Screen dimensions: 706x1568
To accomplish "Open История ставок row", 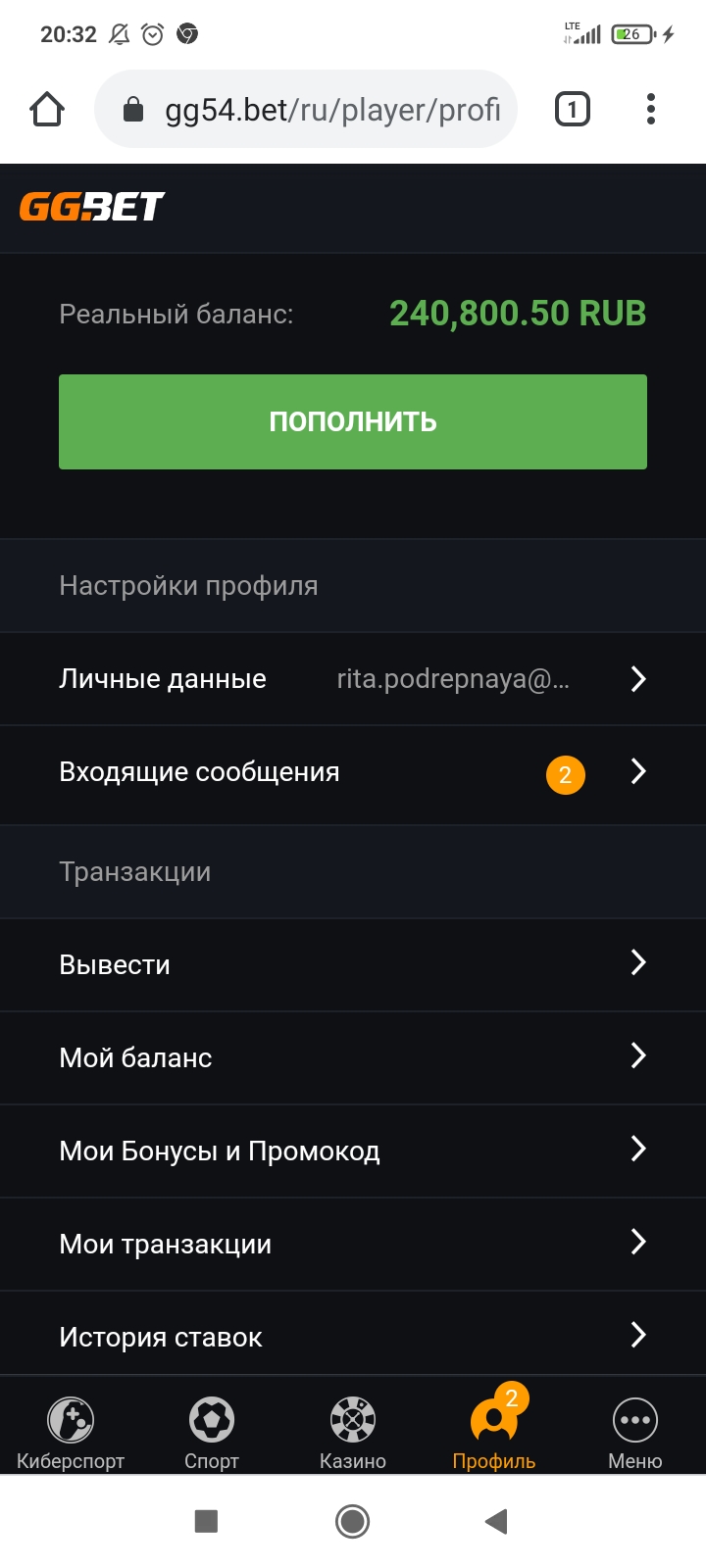I will tap(353, 1335).
